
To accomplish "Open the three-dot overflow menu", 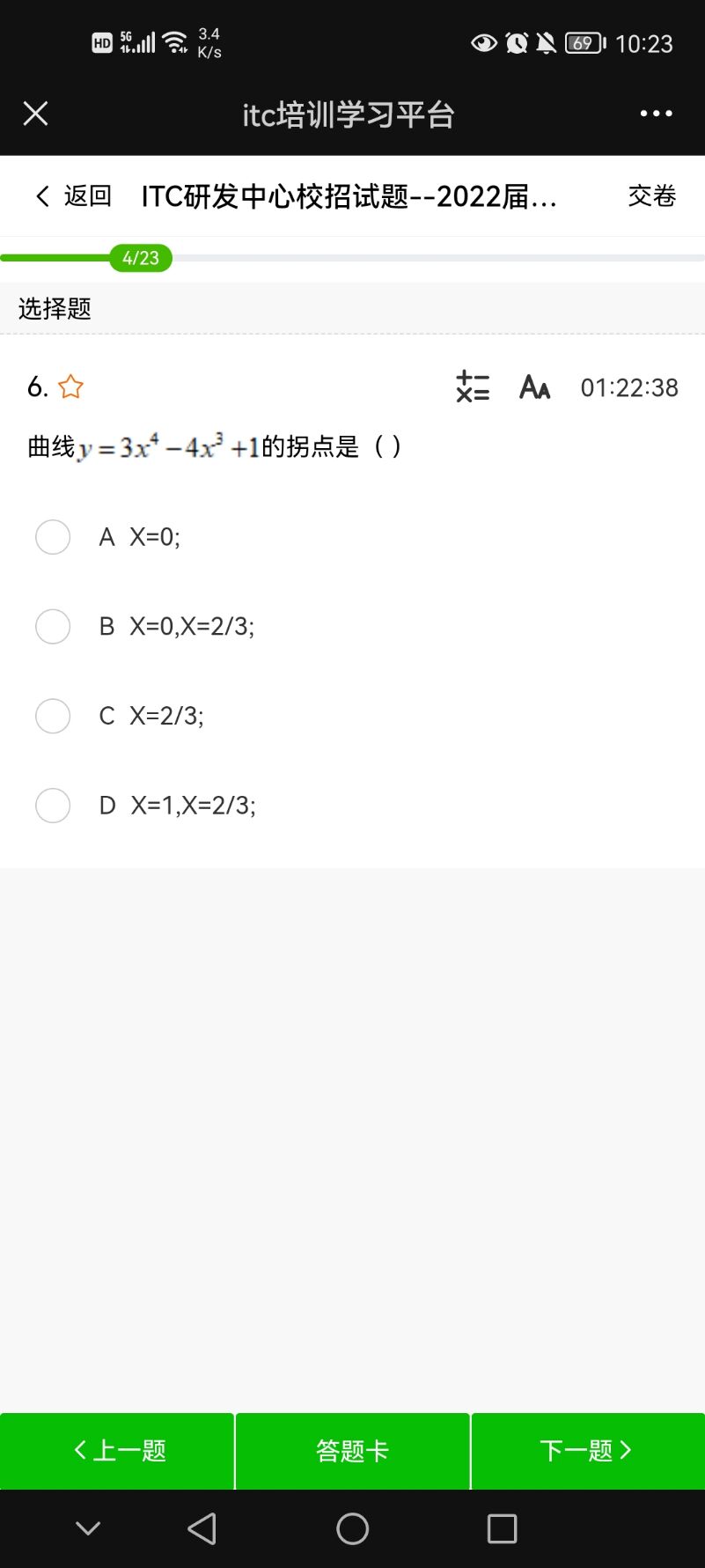I will 656,114.
